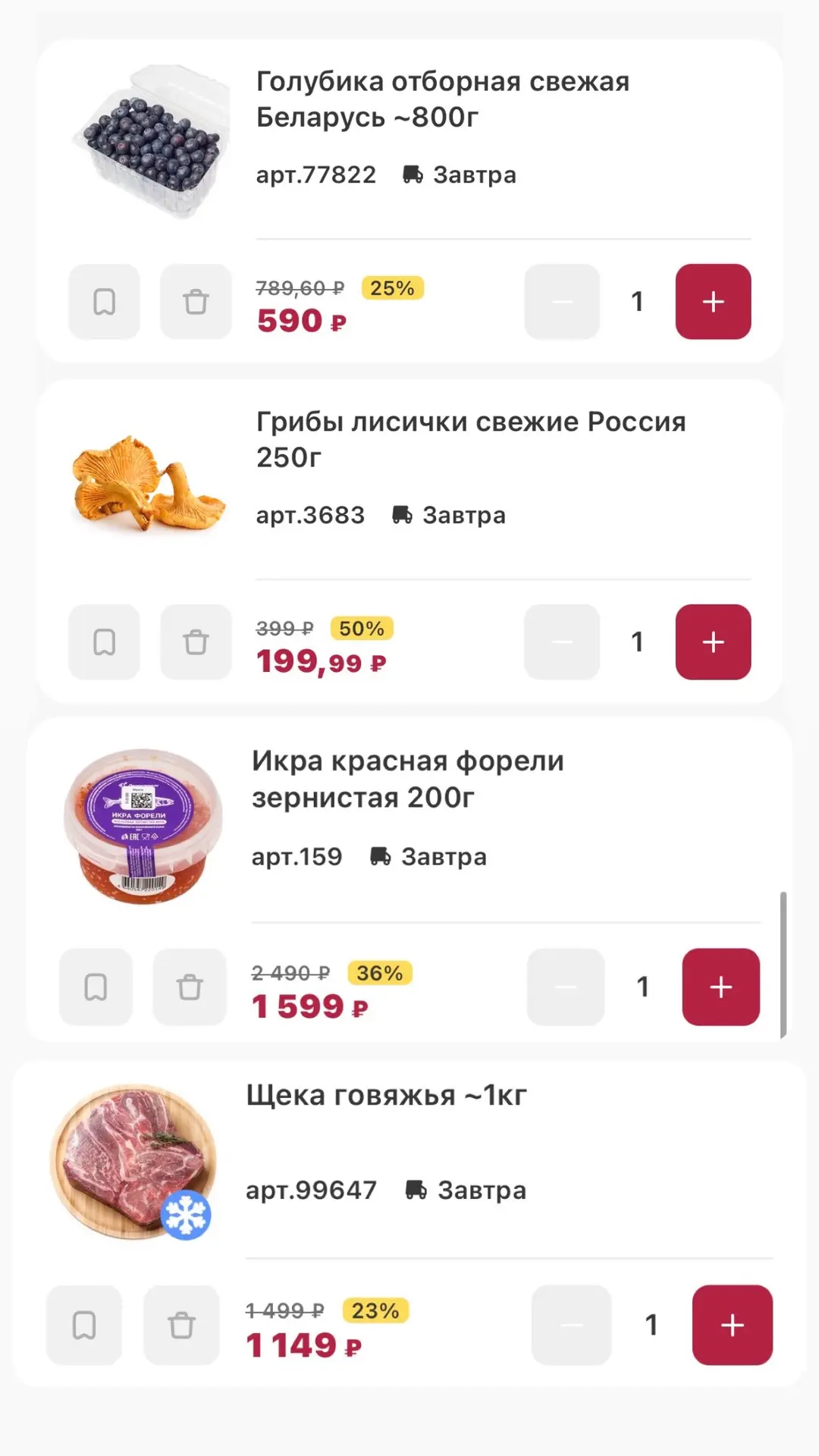This screenshot has height=1456, width=819.
Task: View the Икра красная форели product
Action: [143, 827]
